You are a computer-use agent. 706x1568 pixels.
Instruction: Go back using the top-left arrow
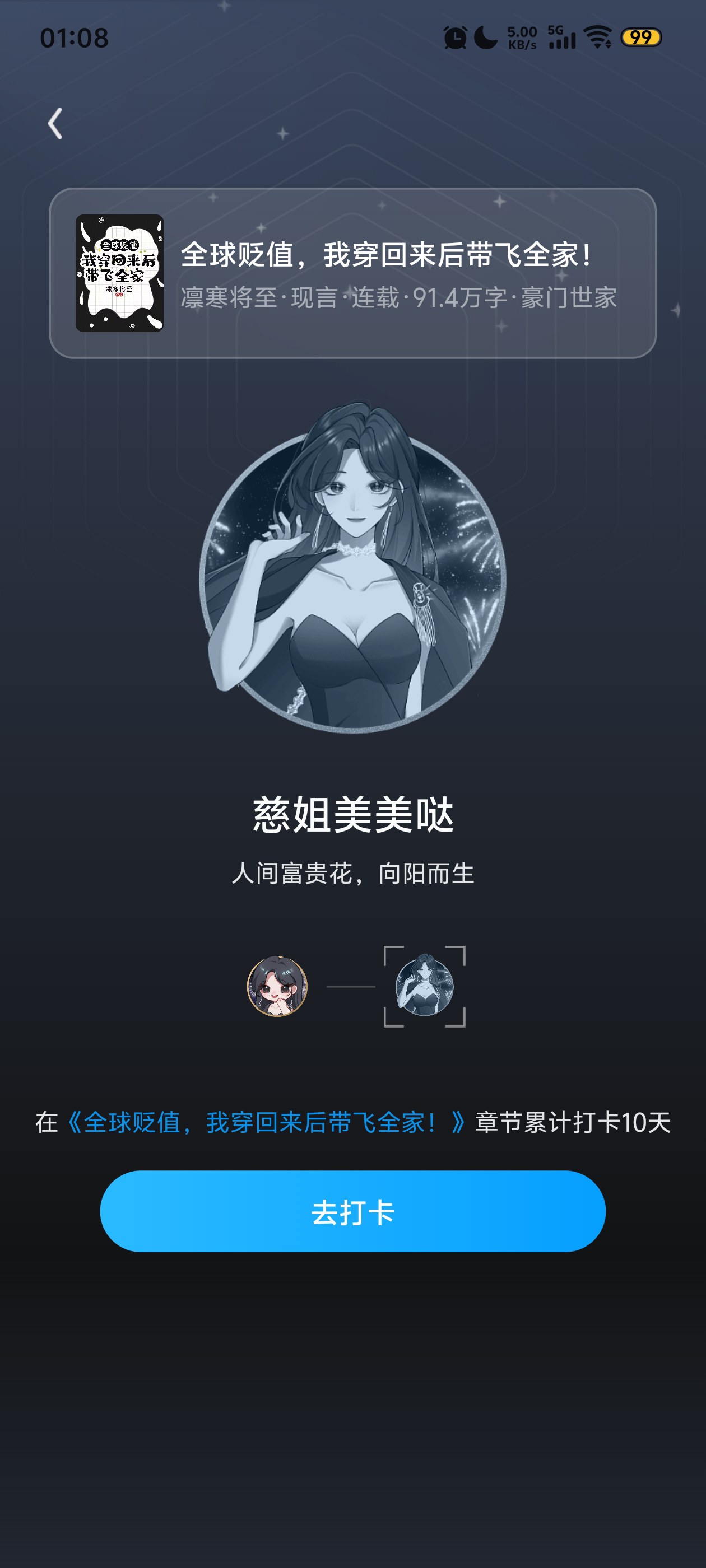pos(55,124)
